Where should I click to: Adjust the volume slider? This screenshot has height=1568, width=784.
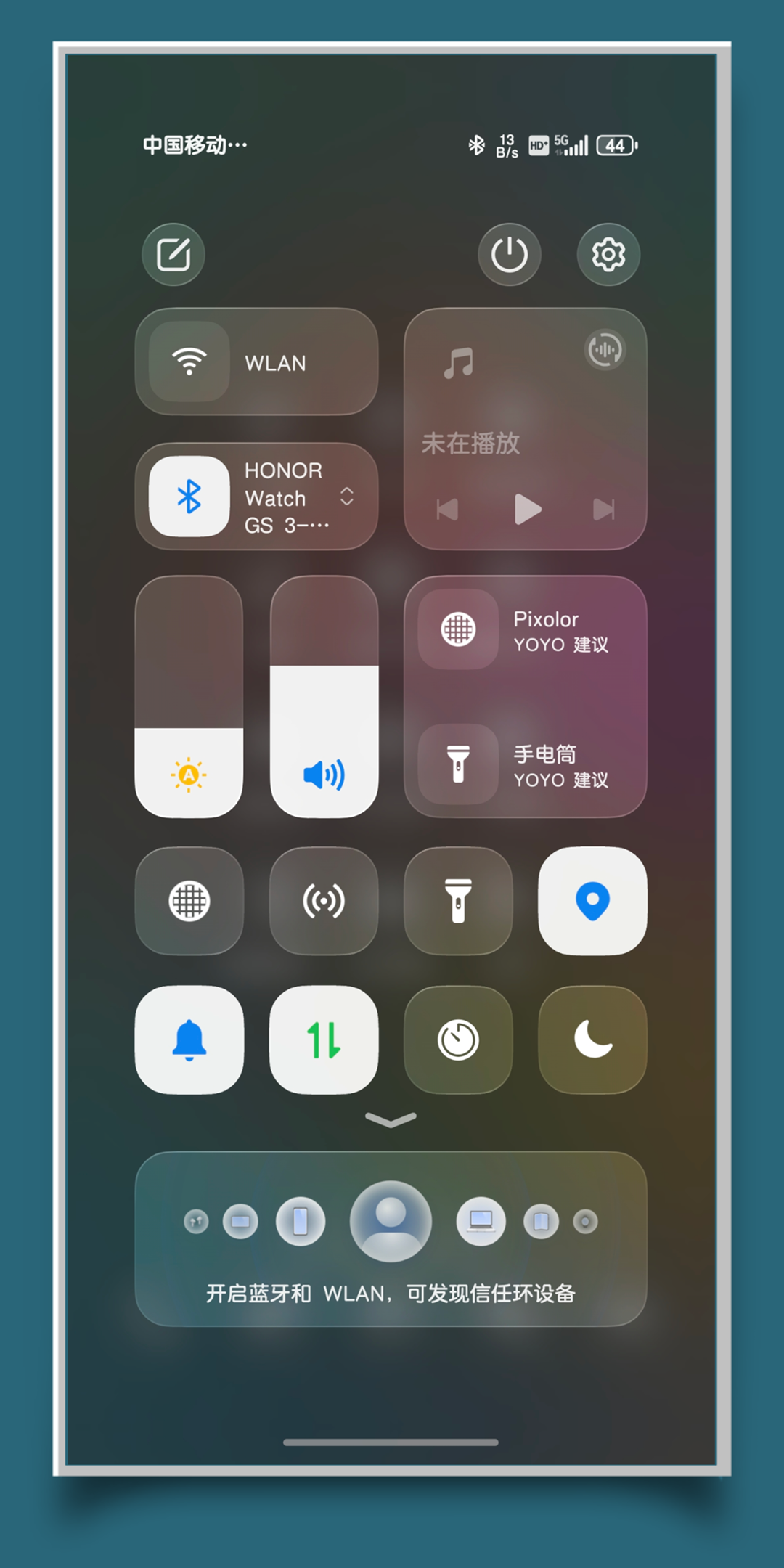coord(324,697)
